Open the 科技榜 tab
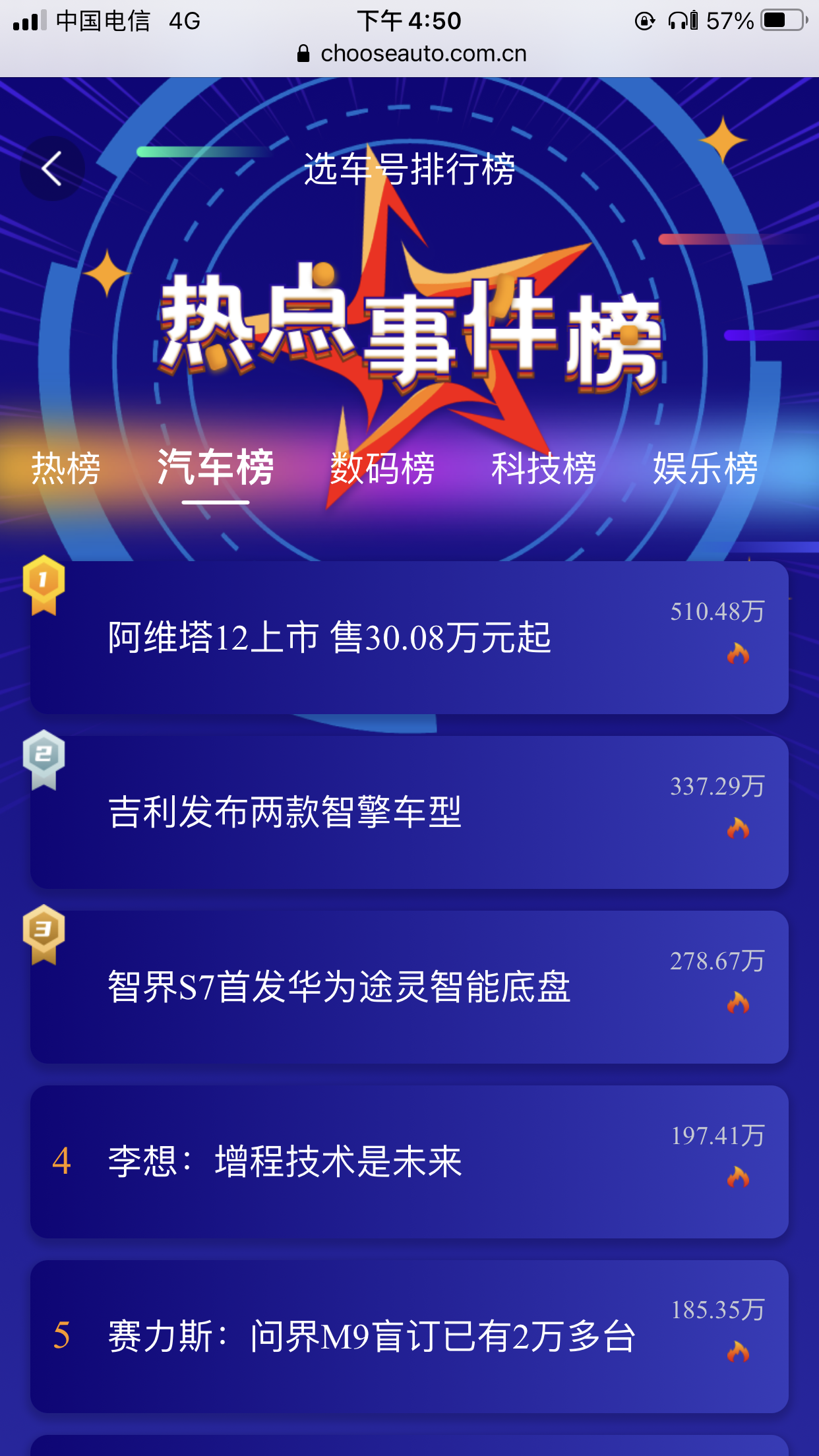 coord(543,469)
